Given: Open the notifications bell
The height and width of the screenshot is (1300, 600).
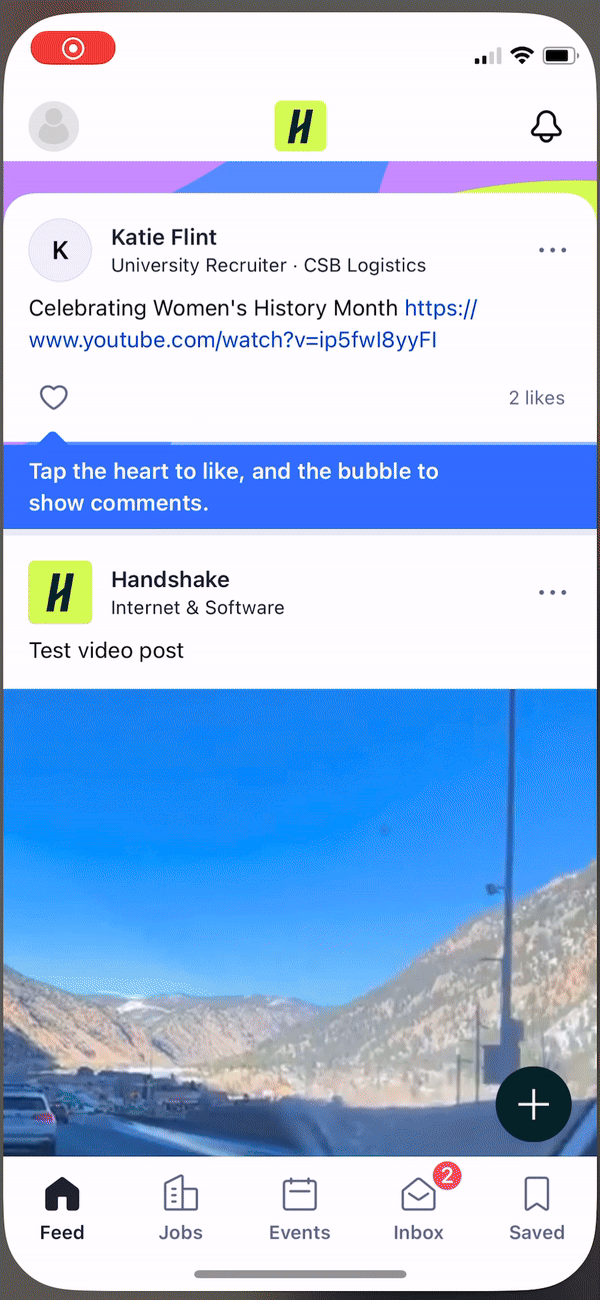Looking at the screenshot, I should (545, 127).
